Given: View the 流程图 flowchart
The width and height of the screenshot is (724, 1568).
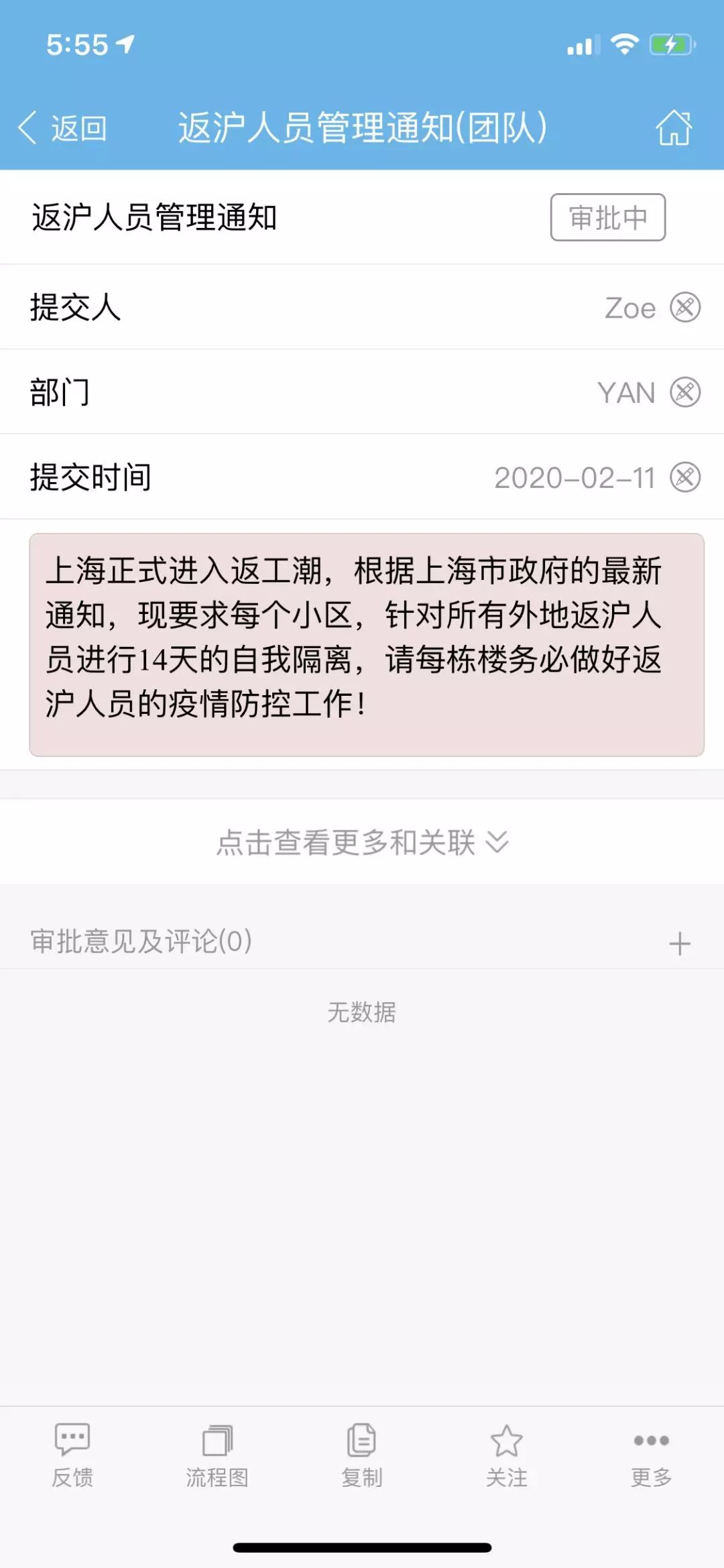Looking at the screenshot, I should click(x=217, y=1455).
